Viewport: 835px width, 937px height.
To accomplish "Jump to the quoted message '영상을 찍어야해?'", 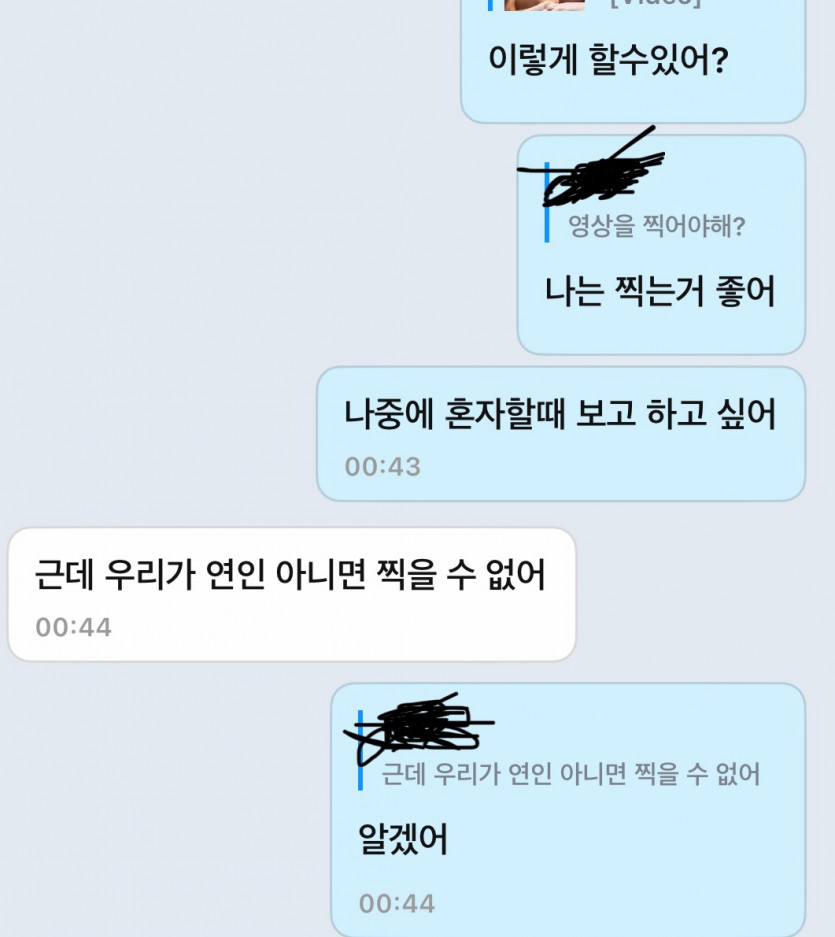I will point(656,226).
